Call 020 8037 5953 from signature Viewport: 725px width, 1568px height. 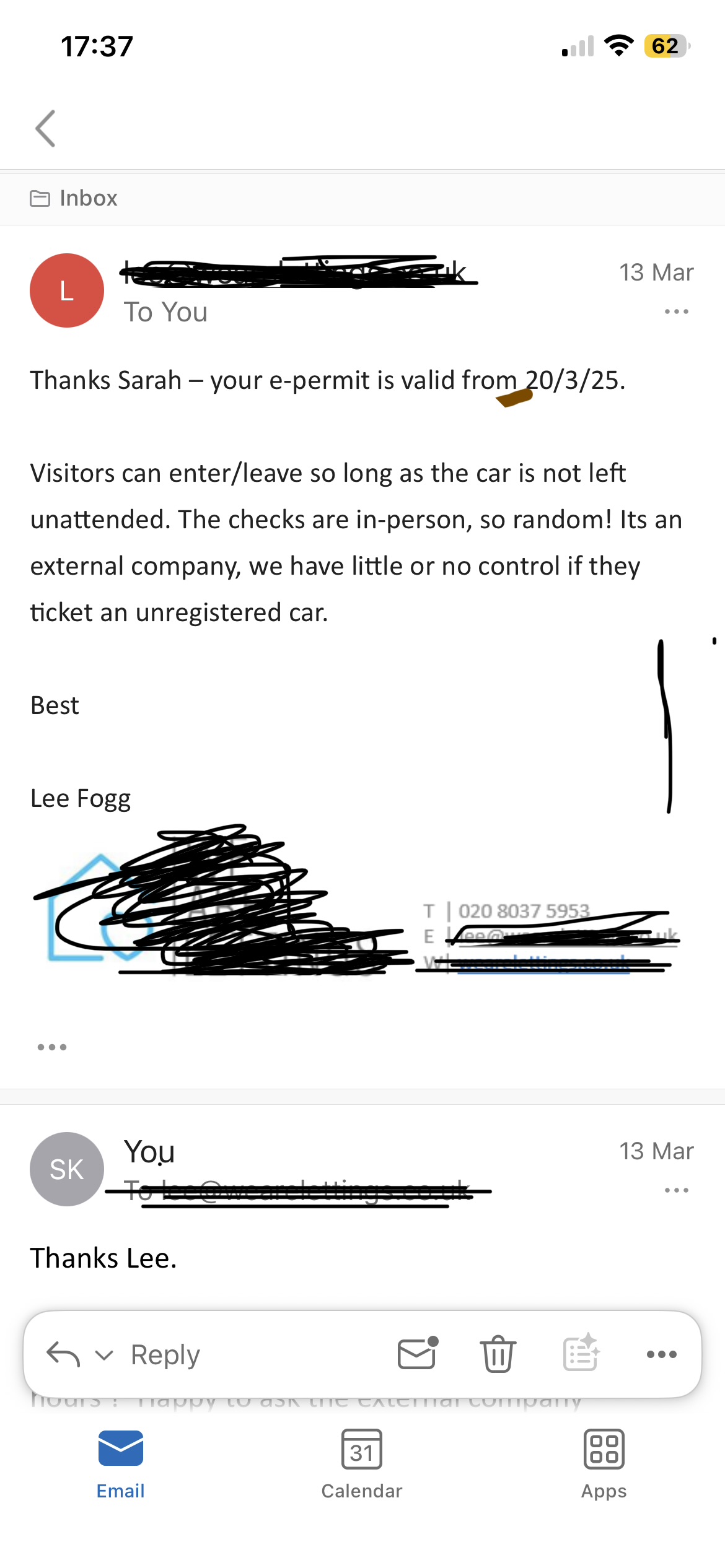(523, 911)
